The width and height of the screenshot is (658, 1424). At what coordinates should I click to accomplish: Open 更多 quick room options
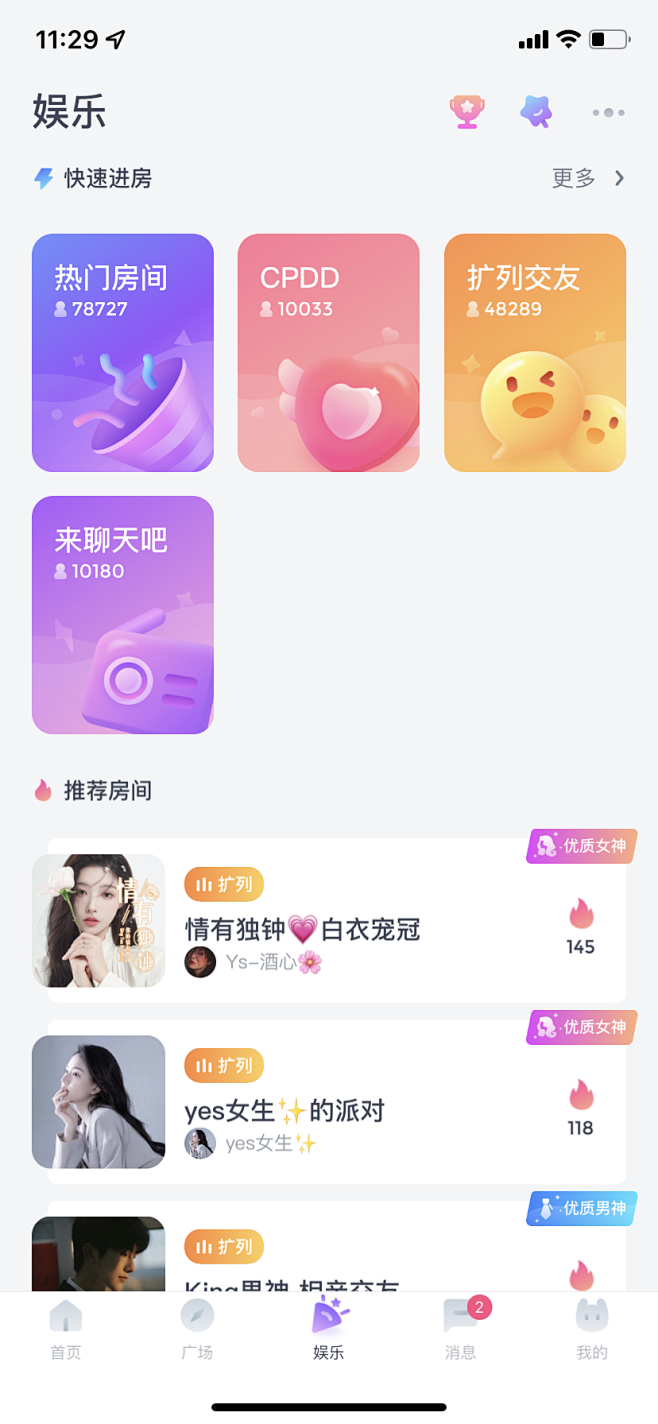[588, 178]
